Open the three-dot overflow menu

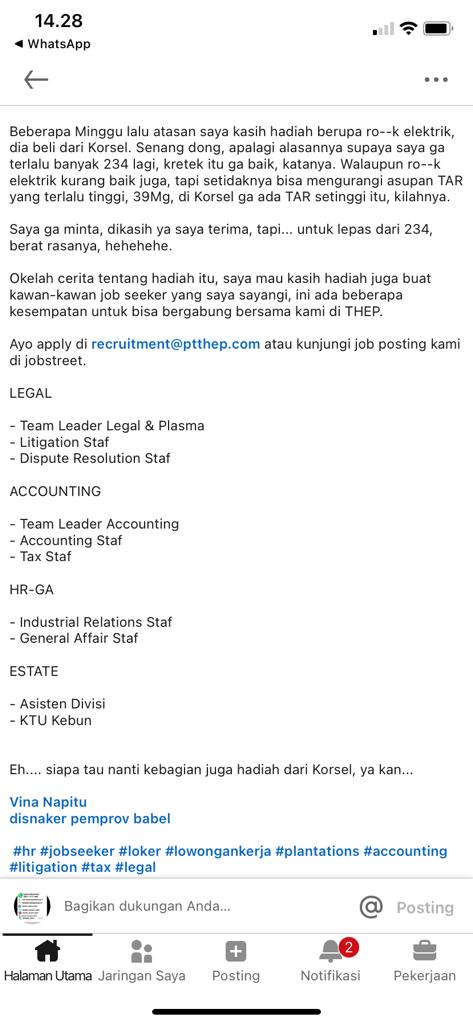coord(436,80)
